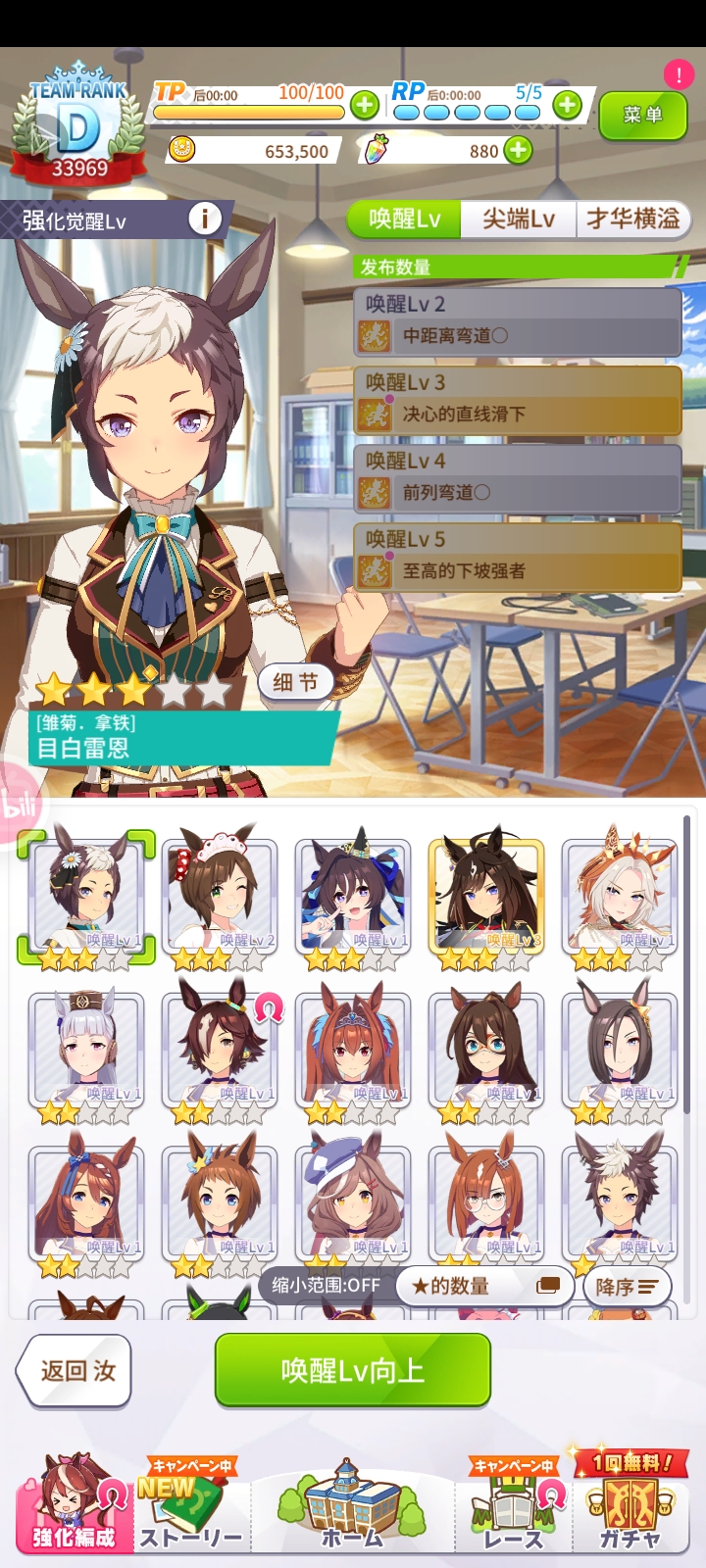Buy more carrot gems with plus
706x1568 pixels.
[x=518, y=151]
